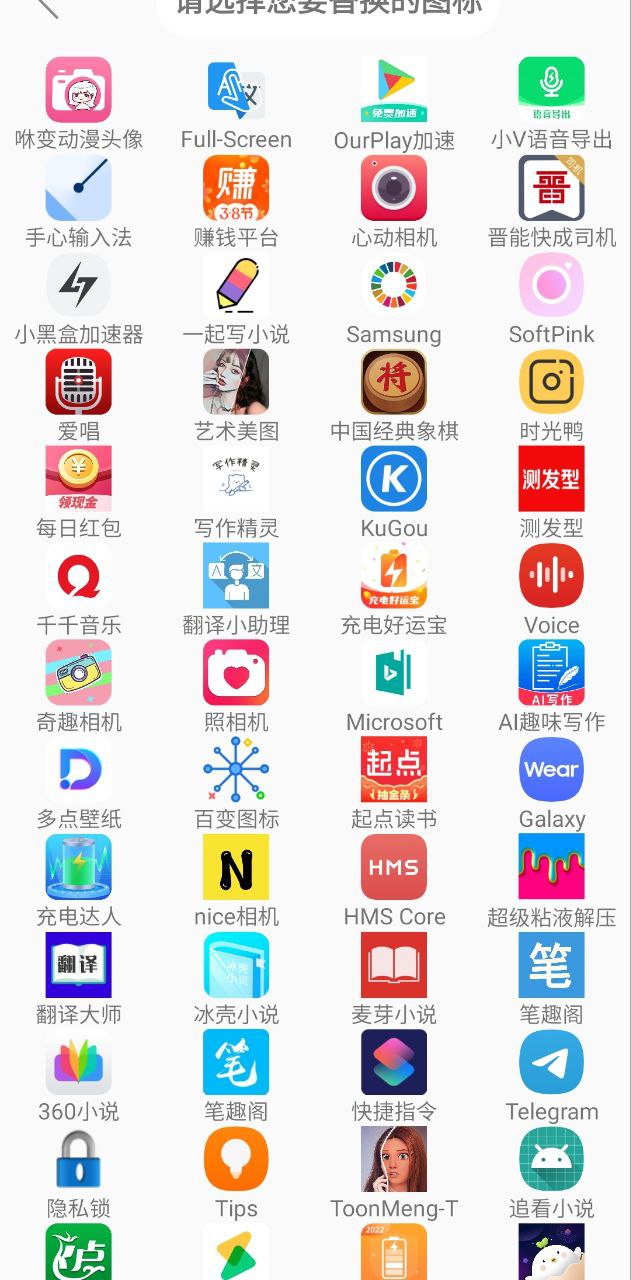The height and width of the screenshot is (1280, 631).
Task: Select 手心输入法 from the grid
Action: (x=78, y=188)
